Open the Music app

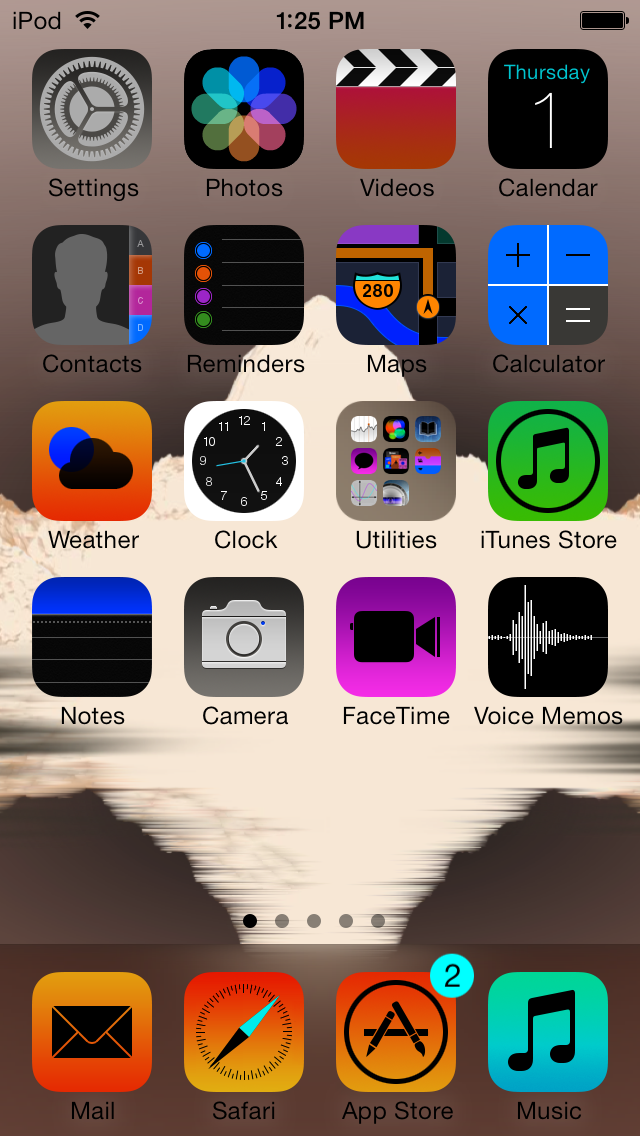tap(548, 1032)
